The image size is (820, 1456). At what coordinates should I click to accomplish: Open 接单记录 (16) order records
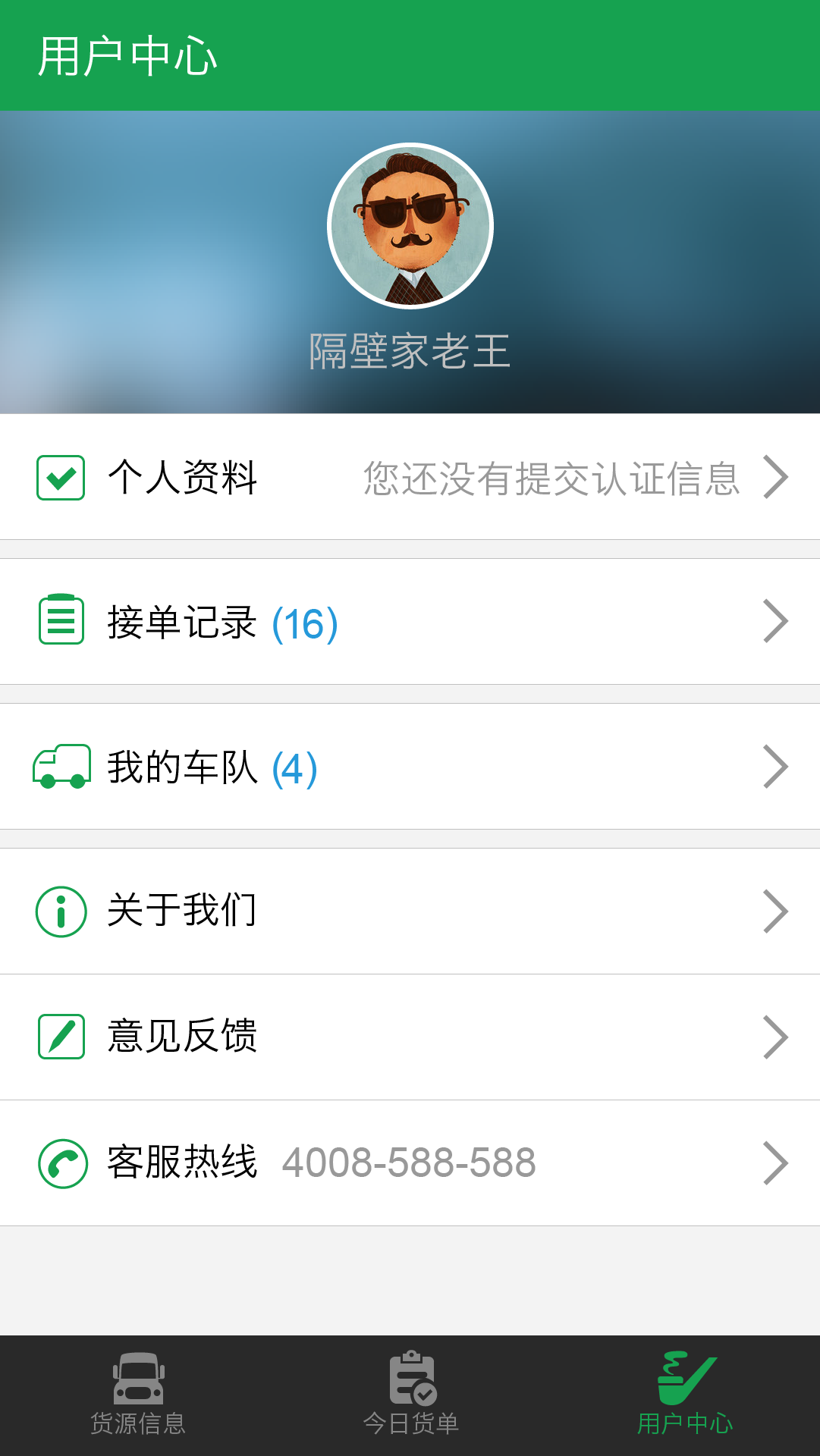(410, 622)
